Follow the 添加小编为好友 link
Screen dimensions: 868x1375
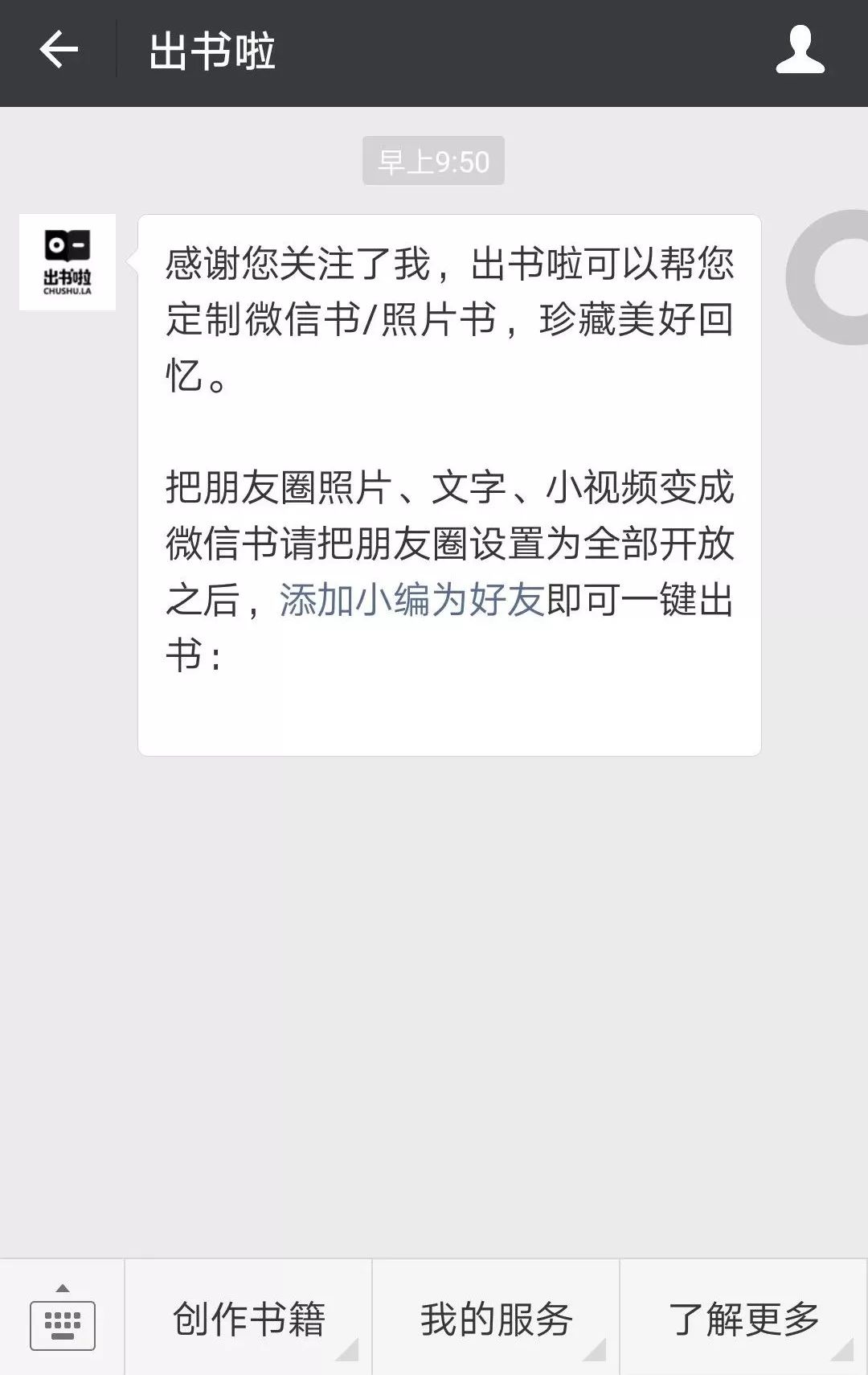tap(412, 600)
